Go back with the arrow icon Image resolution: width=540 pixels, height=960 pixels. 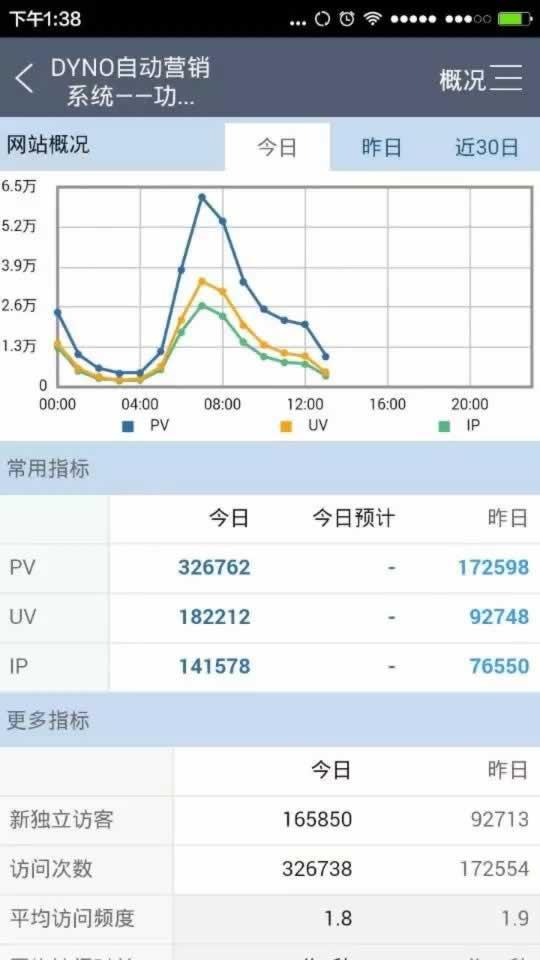[24, 79]
